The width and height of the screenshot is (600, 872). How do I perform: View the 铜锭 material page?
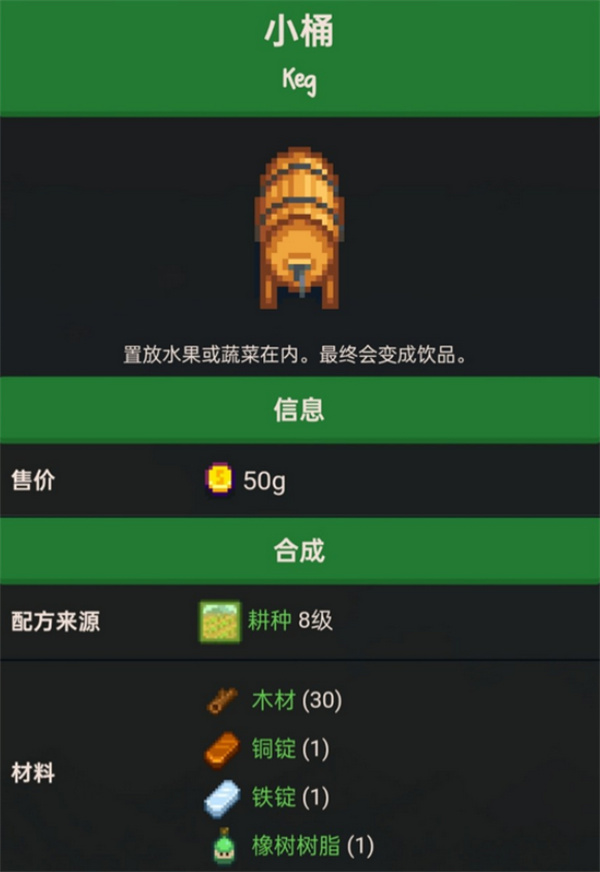click(273, 749)
